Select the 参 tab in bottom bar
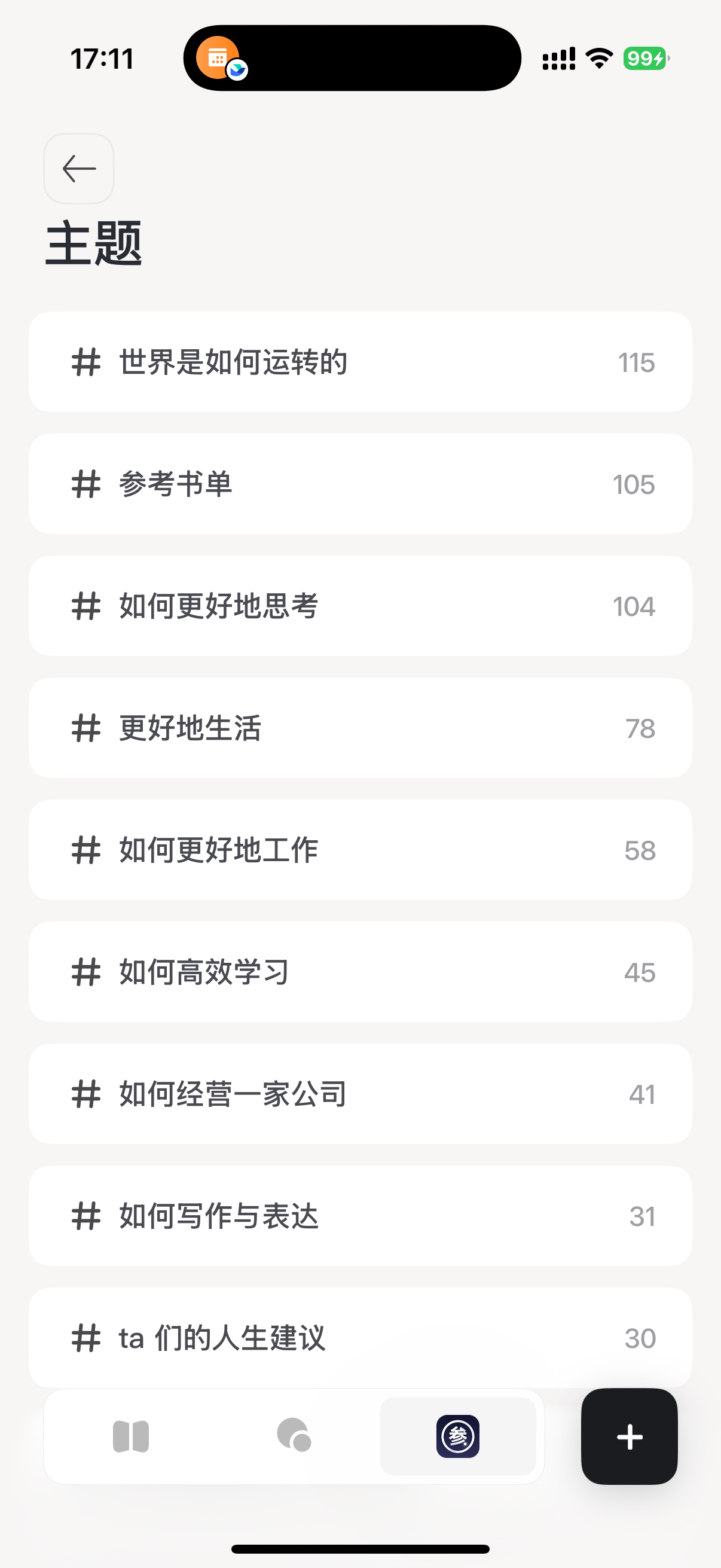Image resolution: width=721 pixels, height=1568 pixels. [457, 1436]
